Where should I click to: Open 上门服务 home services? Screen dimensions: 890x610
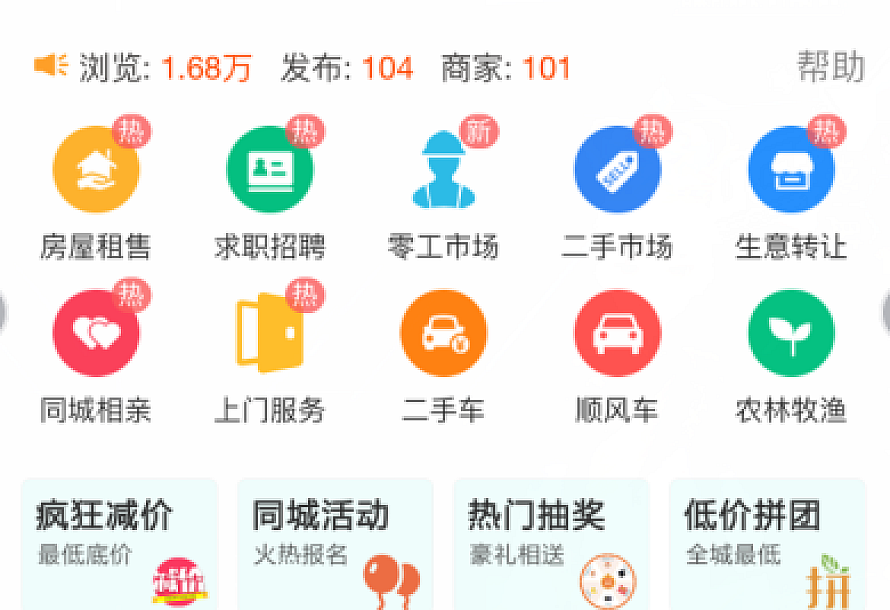pos(270,334)
